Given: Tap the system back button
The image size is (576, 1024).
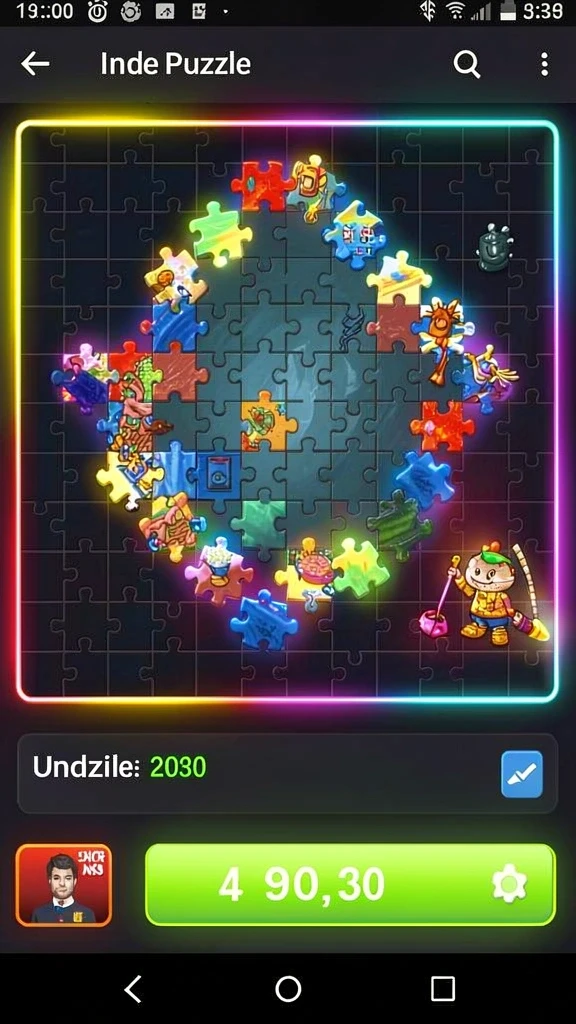Looking at the screenshot, I should pos(133,989).
